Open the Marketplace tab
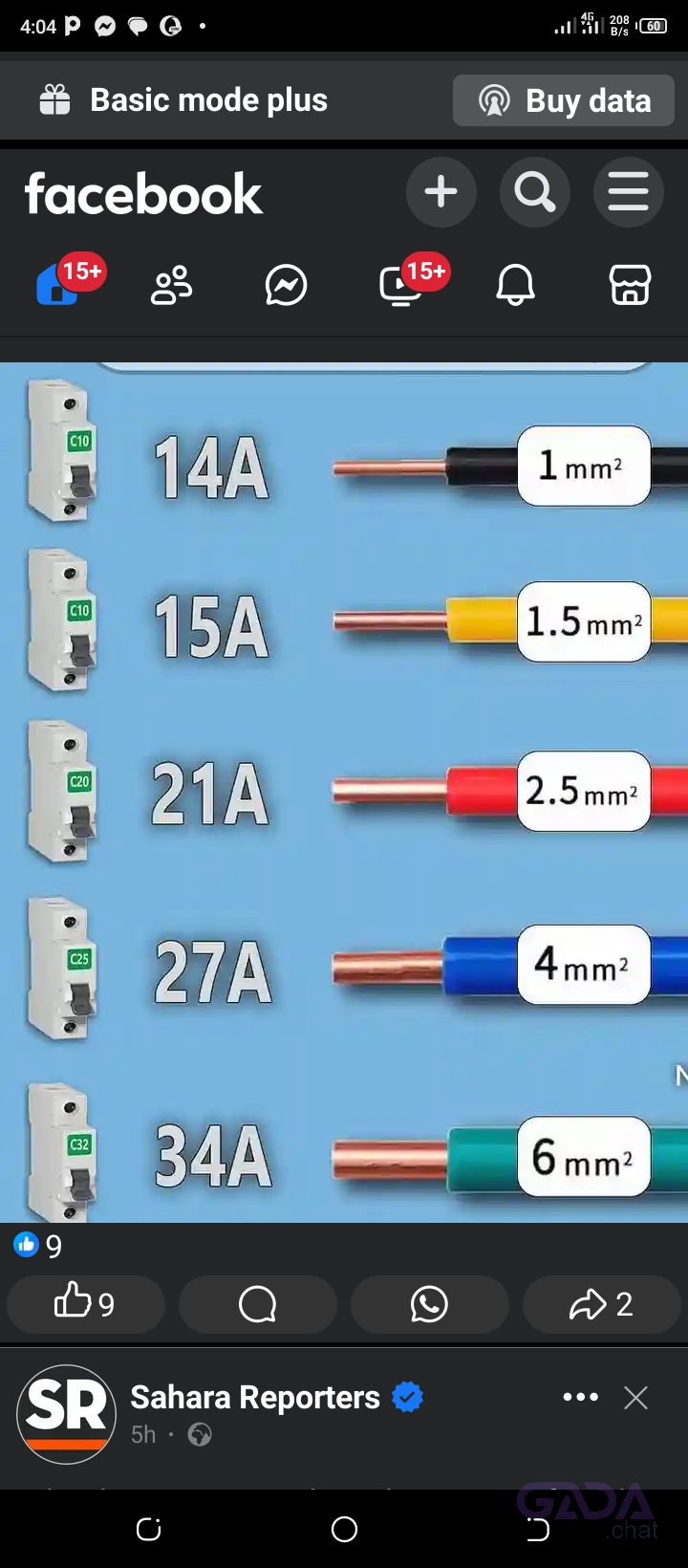The height and width of the screenshot is (1568, 688). tap(630, 285)
